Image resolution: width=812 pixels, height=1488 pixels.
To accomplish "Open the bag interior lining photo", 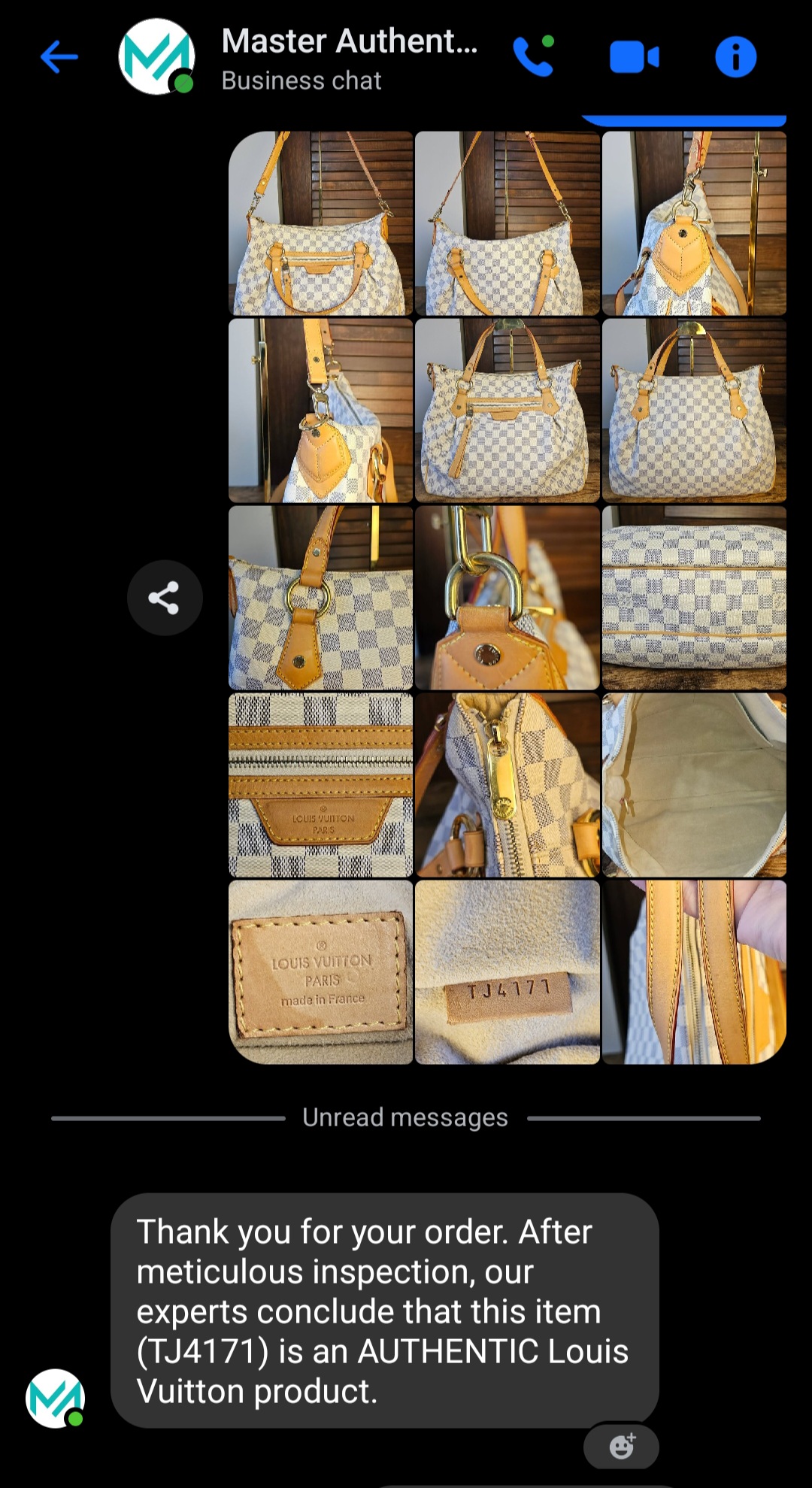I will coord(694,785).
